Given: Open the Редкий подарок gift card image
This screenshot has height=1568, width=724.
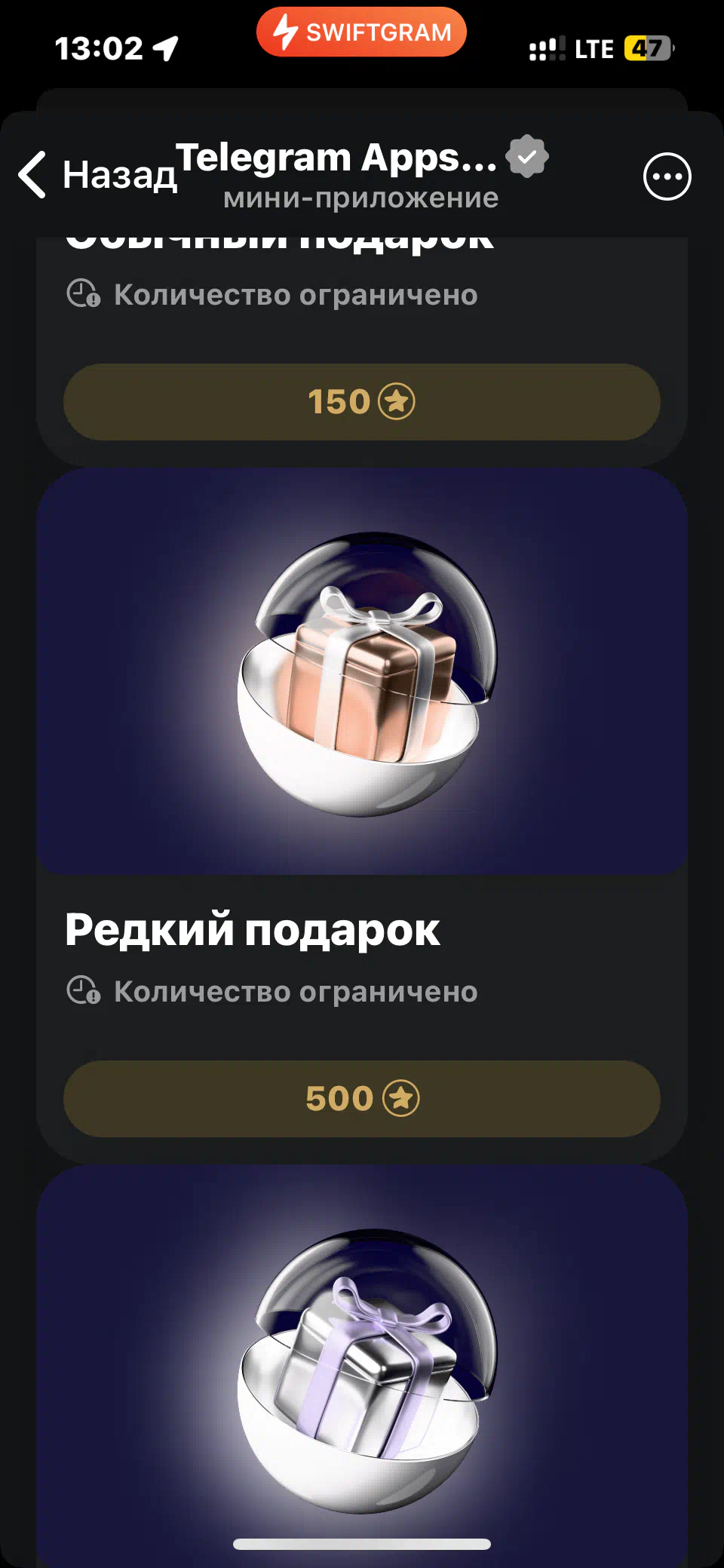Looking at the screenshot, I should point(362,671).
